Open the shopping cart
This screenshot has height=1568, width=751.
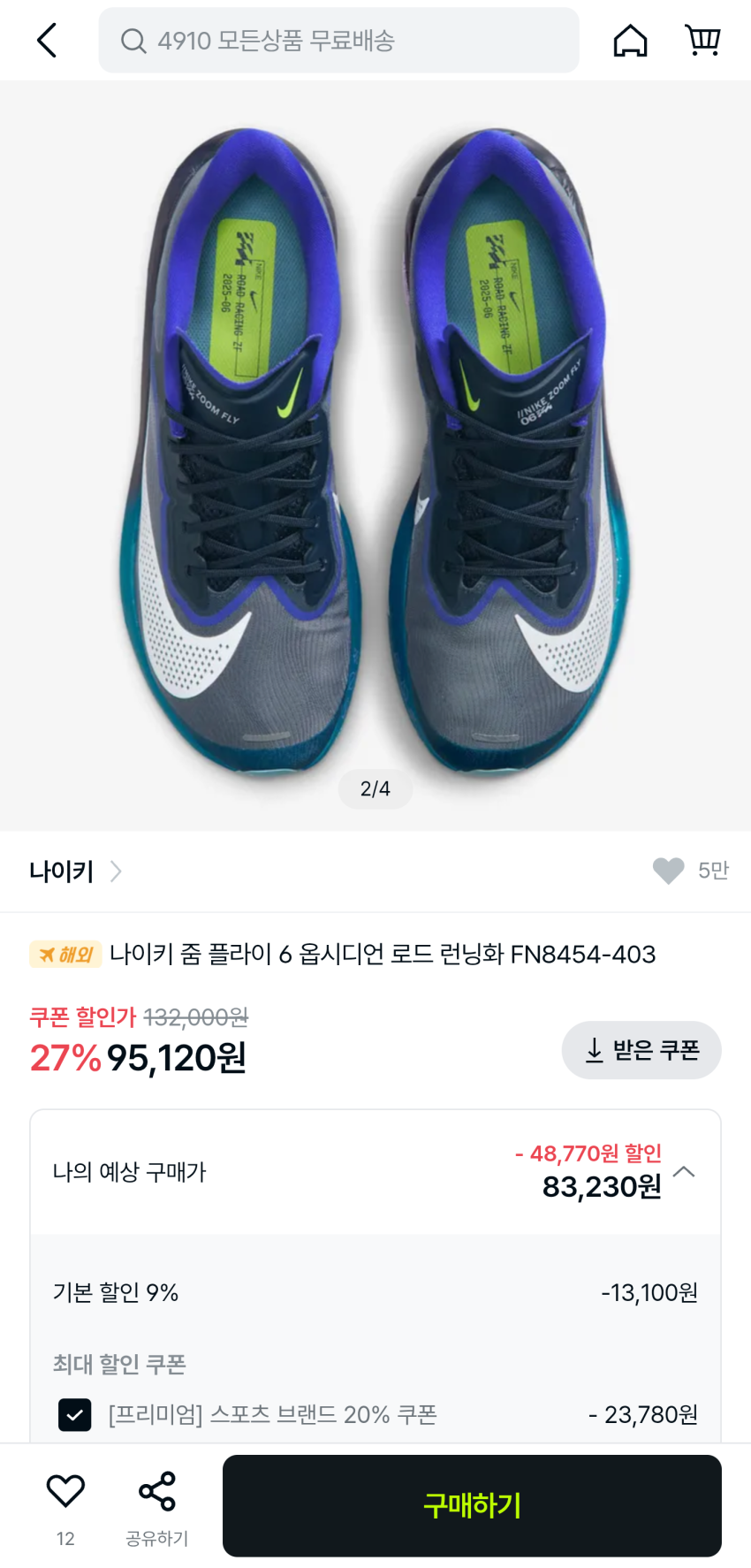[702, 41]
